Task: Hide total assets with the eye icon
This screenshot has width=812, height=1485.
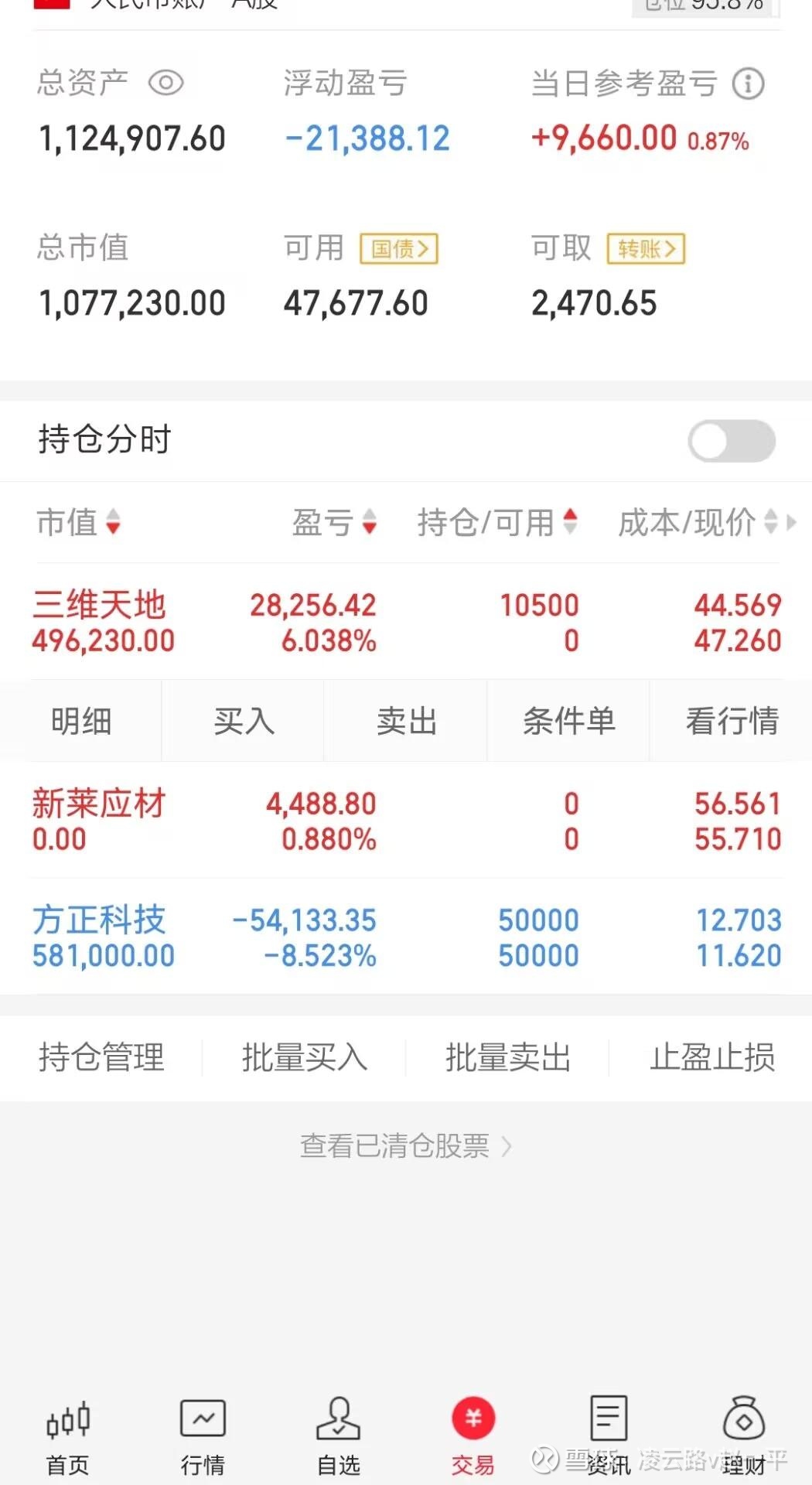Action: click(165, 83)
